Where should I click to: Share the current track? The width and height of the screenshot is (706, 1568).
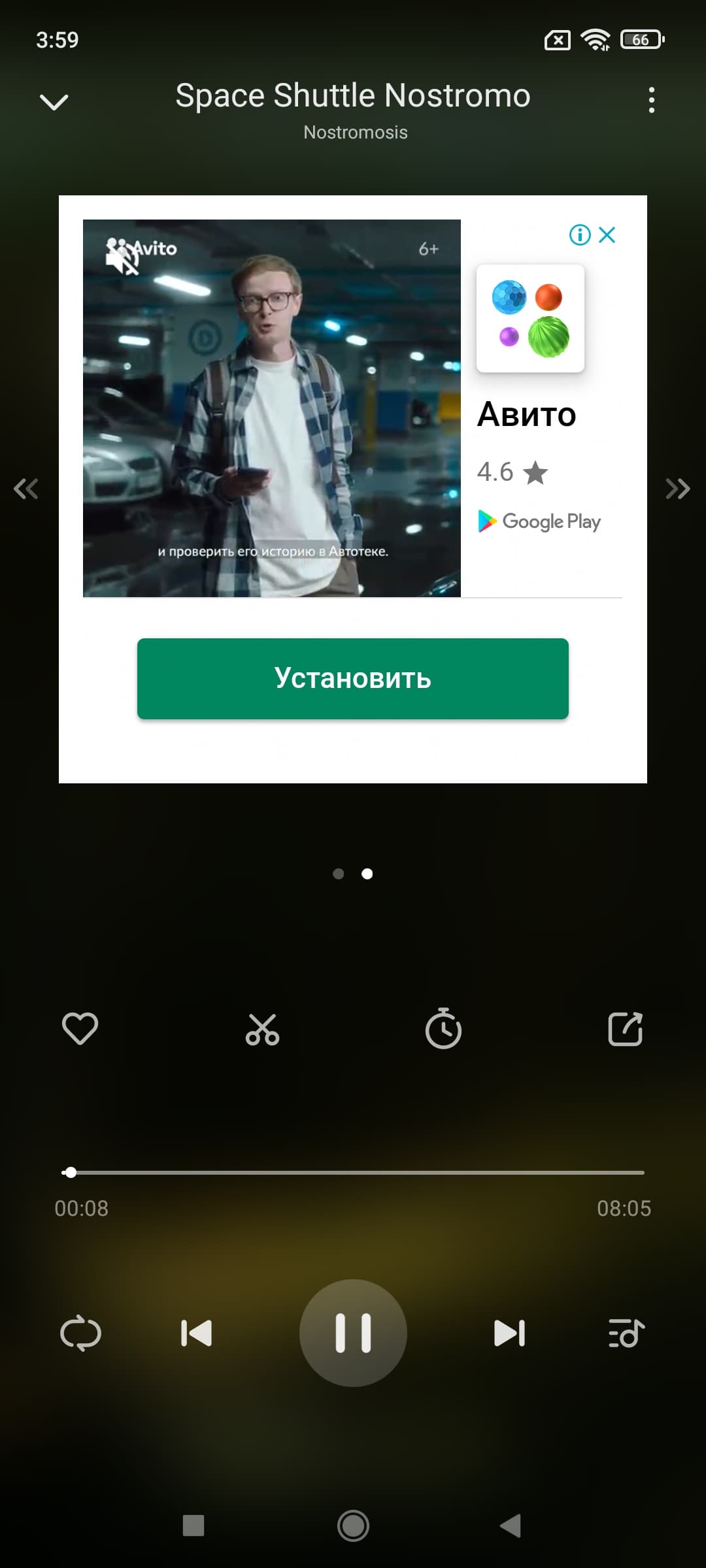click(626, 1029)
